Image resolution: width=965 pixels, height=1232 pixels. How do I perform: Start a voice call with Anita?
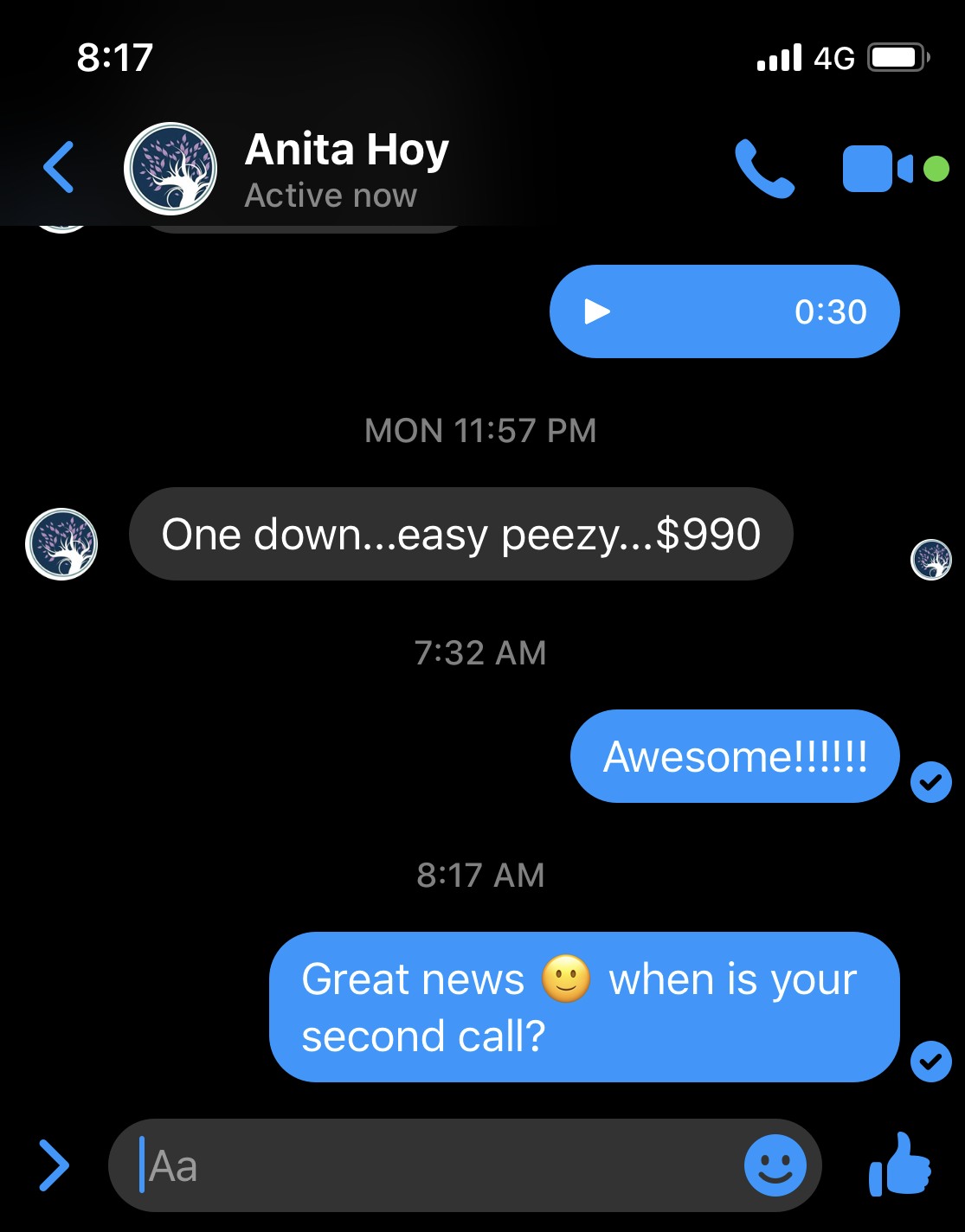click(x=764, y=169)
